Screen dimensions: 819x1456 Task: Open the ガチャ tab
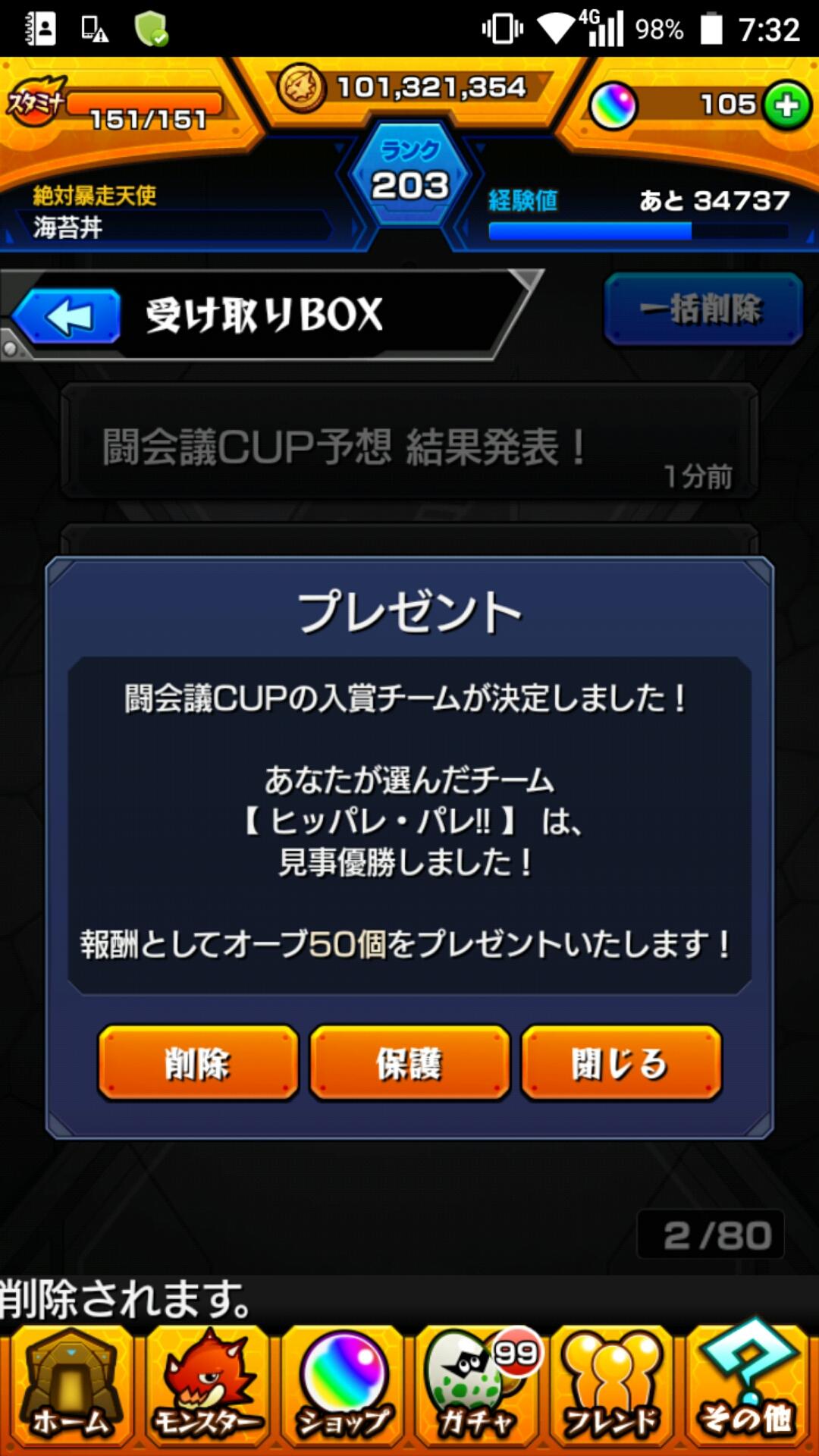pos(478,1388)
